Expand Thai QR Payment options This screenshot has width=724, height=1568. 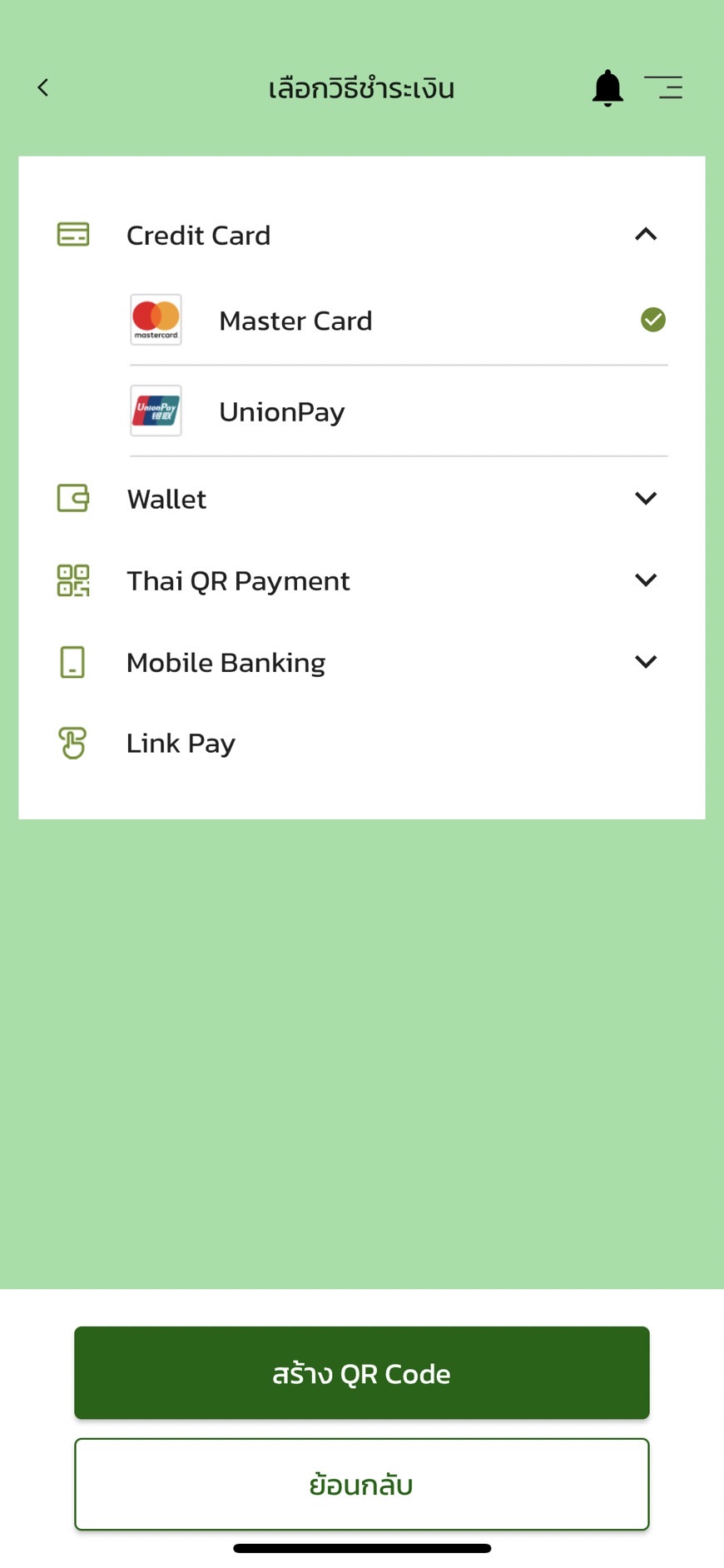[x=645, y=580]
